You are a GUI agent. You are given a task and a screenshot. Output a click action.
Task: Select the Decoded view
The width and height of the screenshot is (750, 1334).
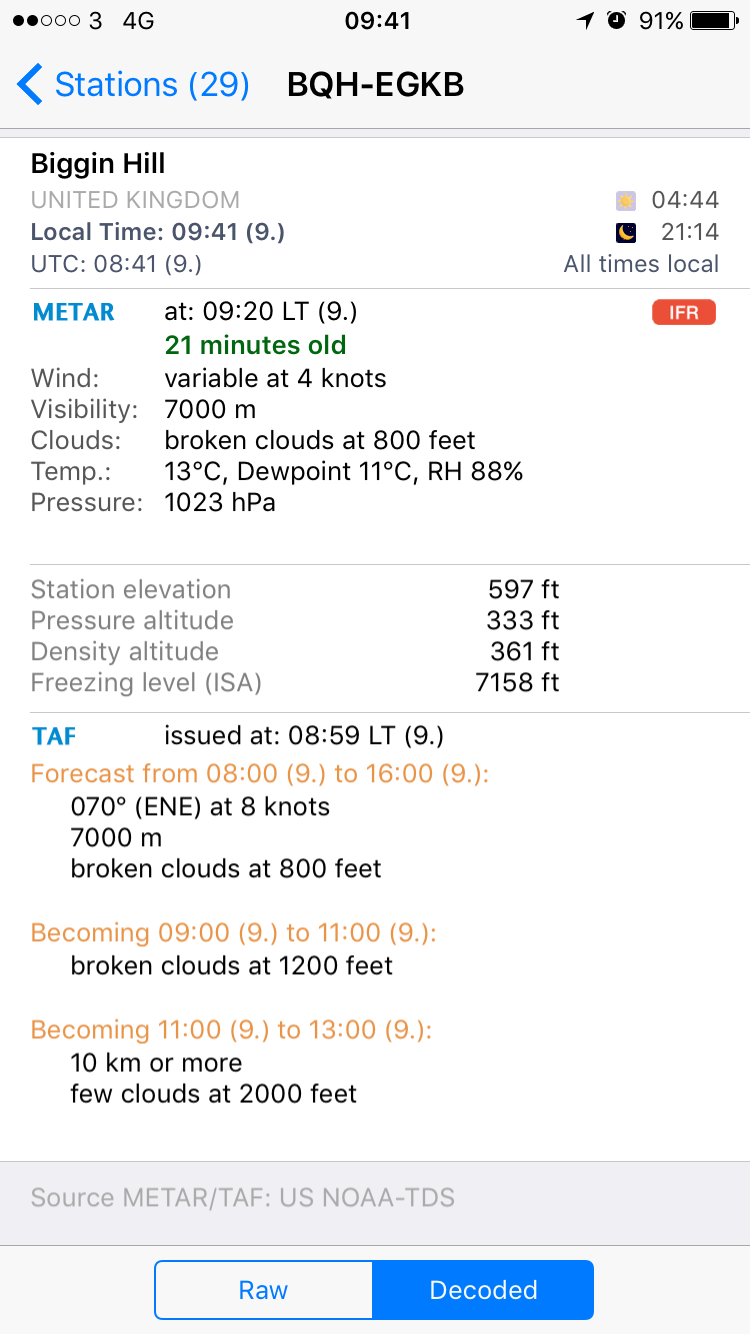point(483,1290)
